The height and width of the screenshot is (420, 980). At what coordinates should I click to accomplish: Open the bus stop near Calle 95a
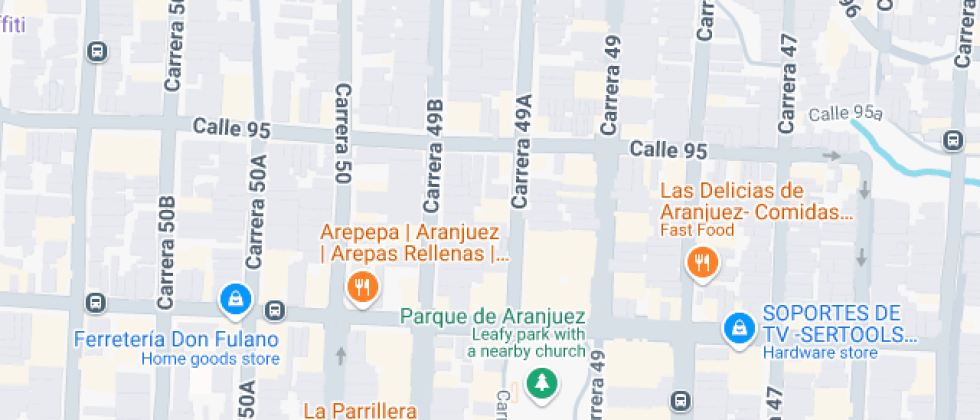(x=953, y=141)
